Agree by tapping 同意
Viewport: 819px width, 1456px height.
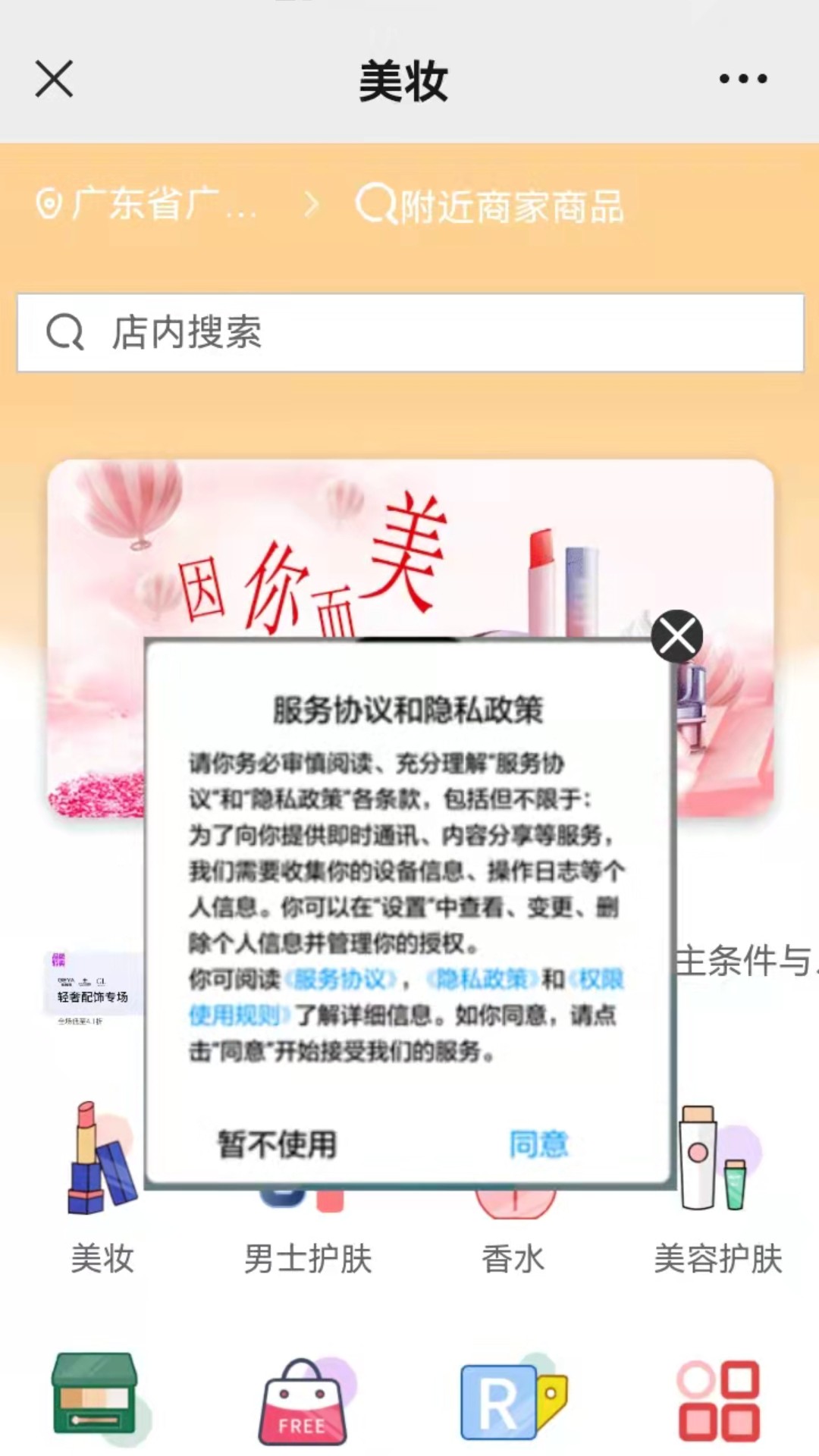click(538, 1144)
